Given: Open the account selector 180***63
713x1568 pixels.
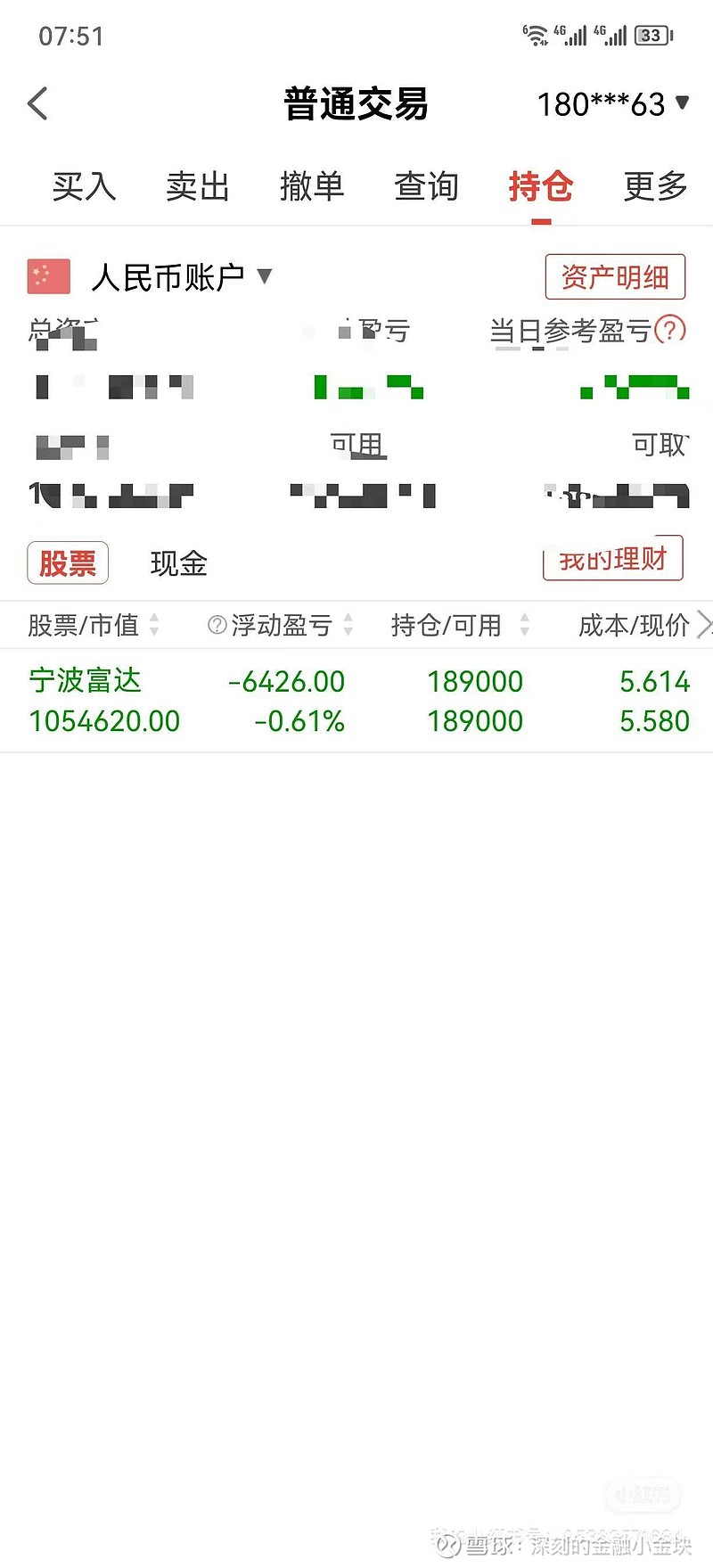Looking at the screenshot, I should click(x=612, y=104).
